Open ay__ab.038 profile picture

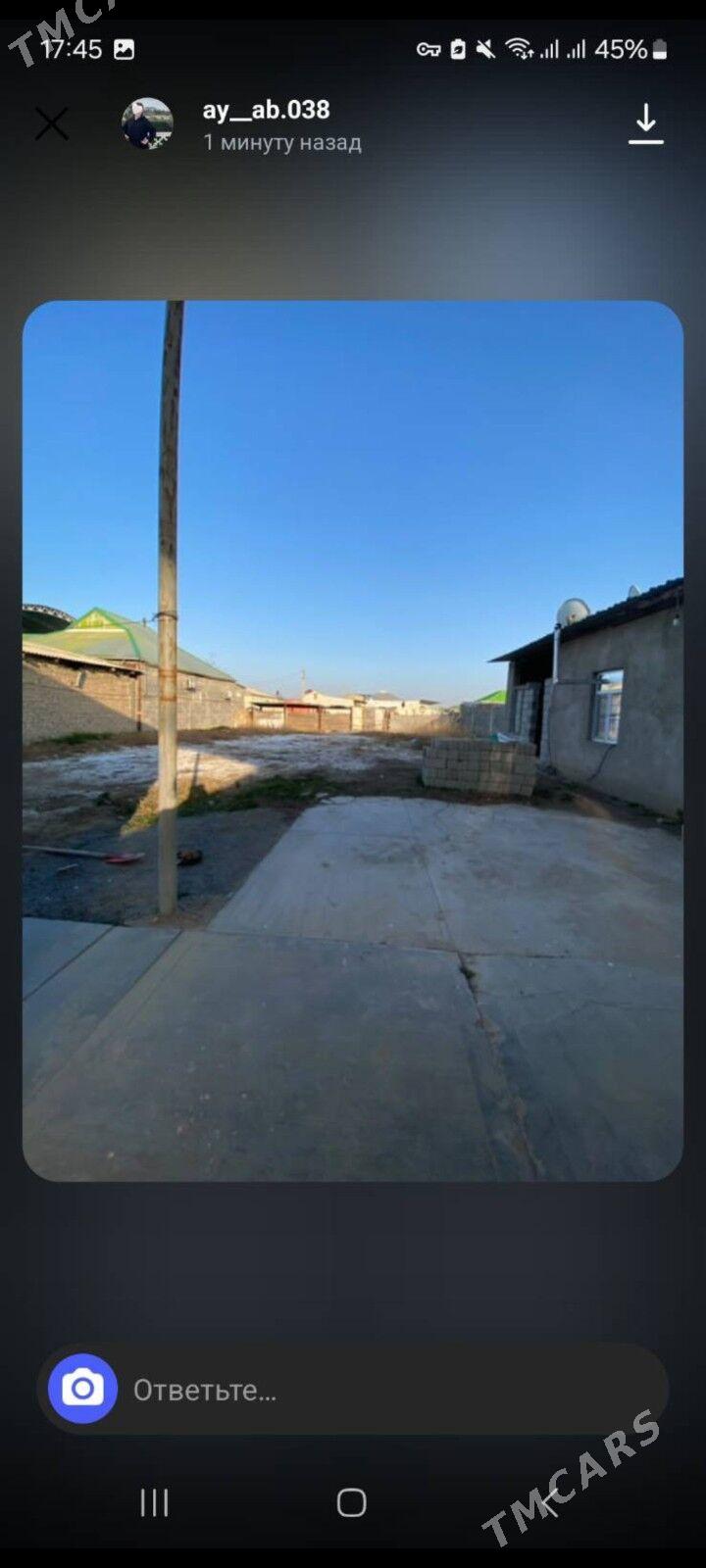point(147,124)
